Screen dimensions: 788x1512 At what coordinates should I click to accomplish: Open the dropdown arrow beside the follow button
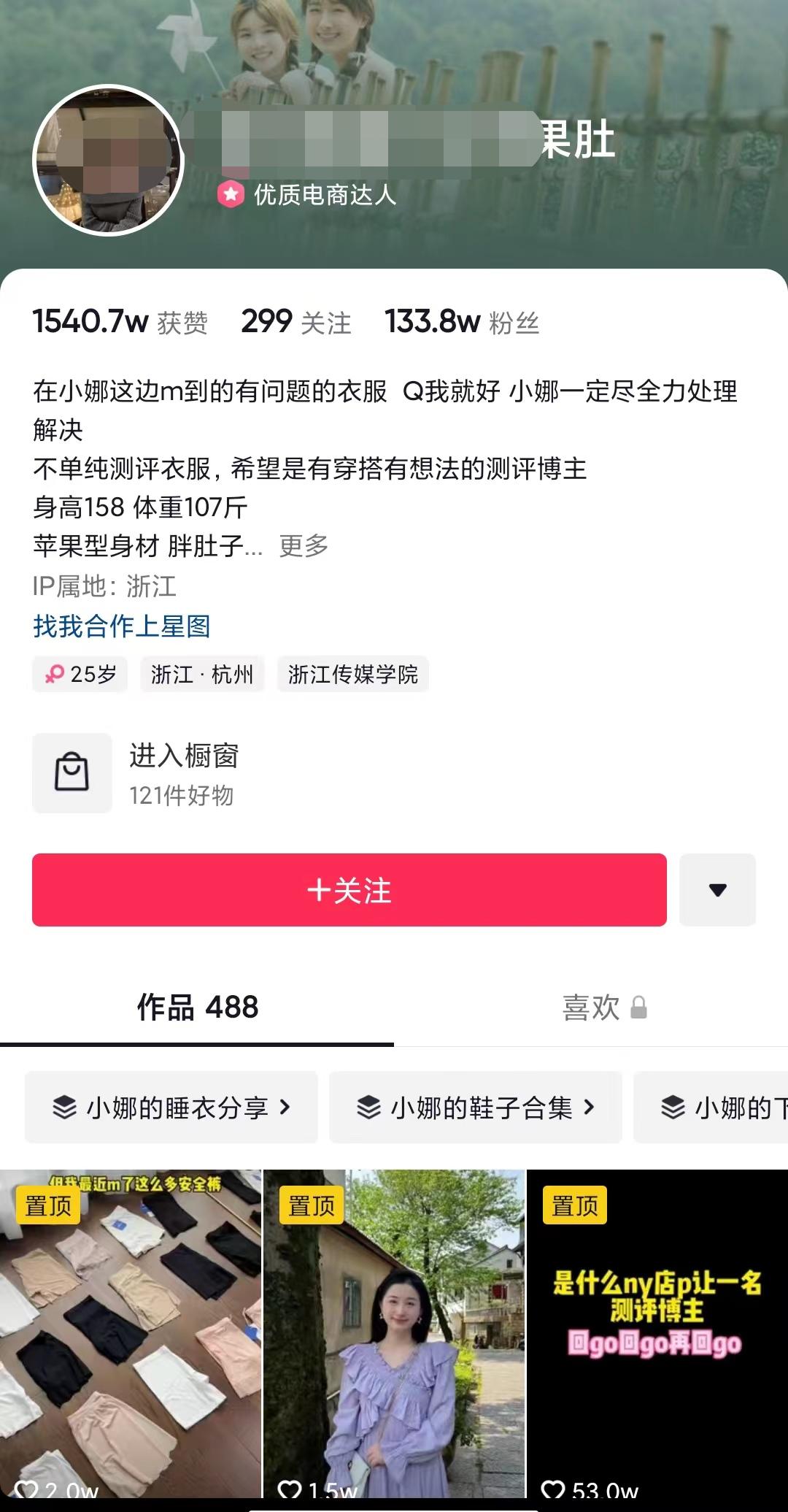click(x=717, y=889)
